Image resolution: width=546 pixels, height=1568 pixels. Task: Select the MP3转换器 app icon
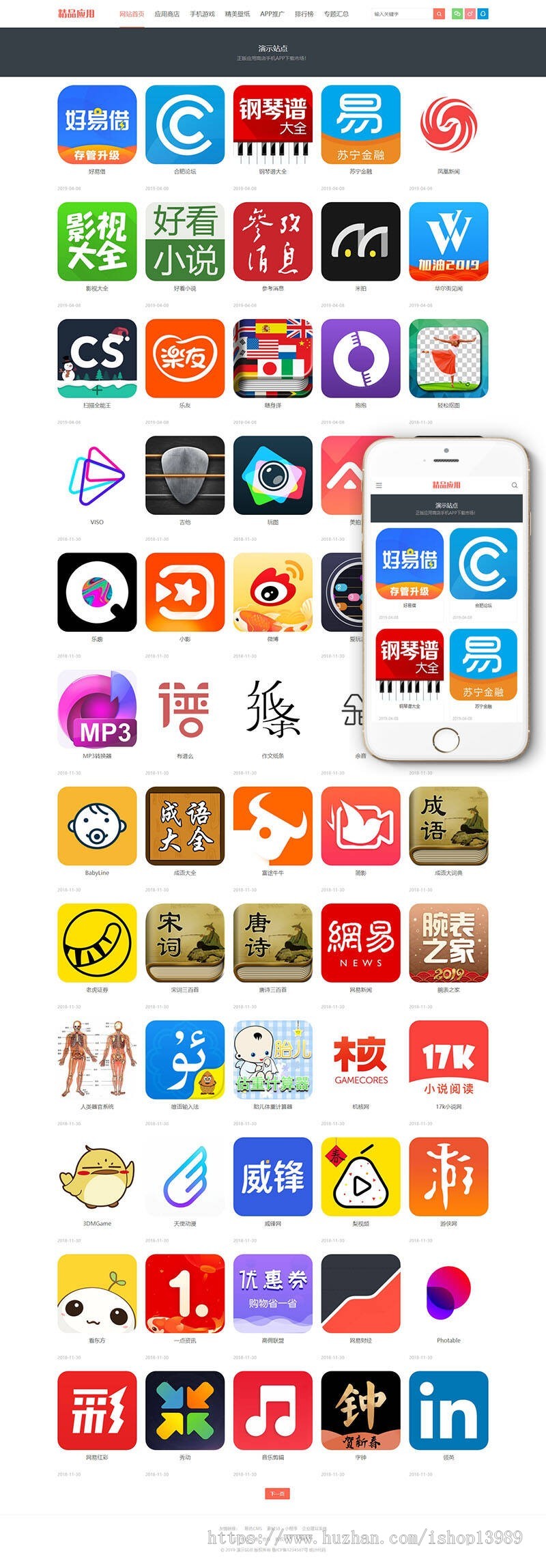(96, 712)
